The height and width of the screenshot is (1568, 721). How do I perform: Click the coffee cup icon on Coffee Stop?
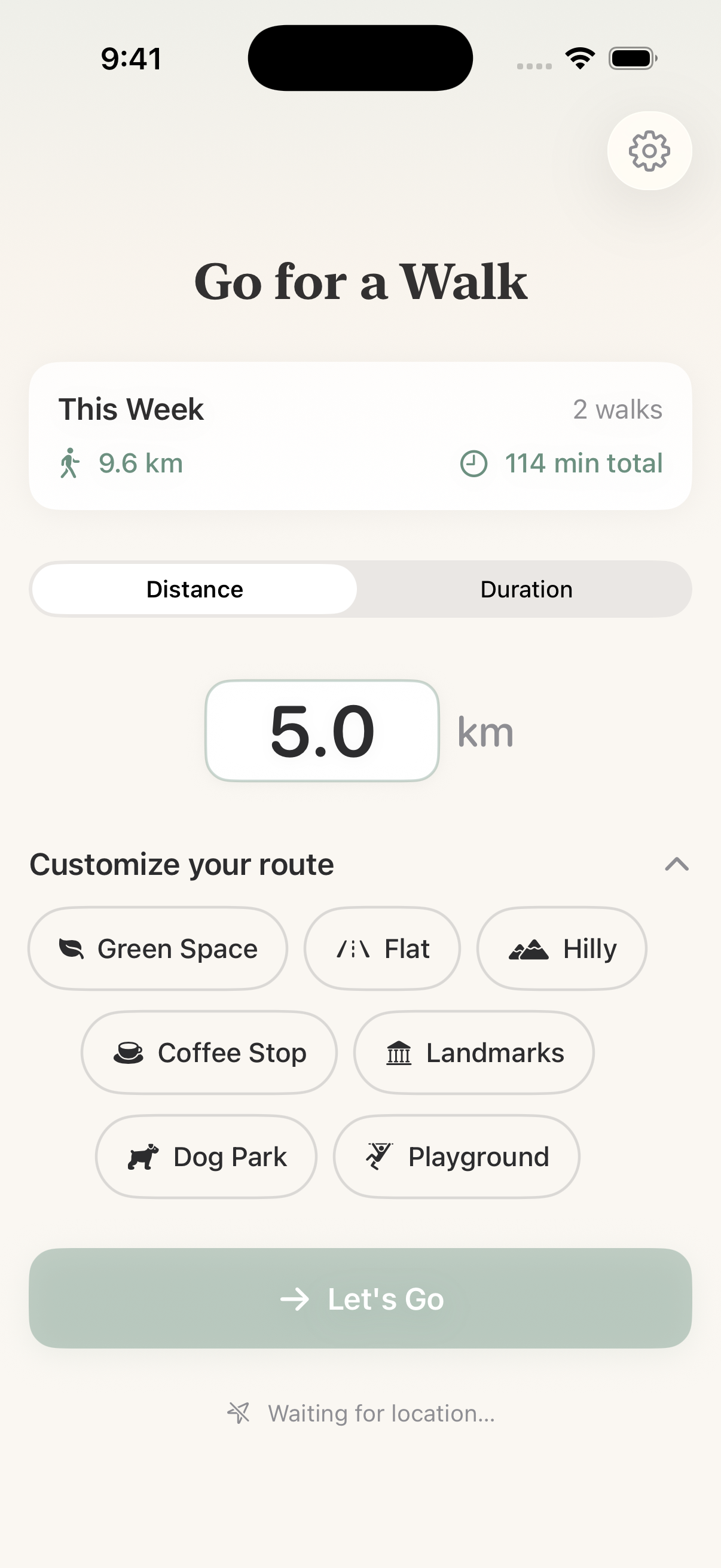coord(127,1053)
